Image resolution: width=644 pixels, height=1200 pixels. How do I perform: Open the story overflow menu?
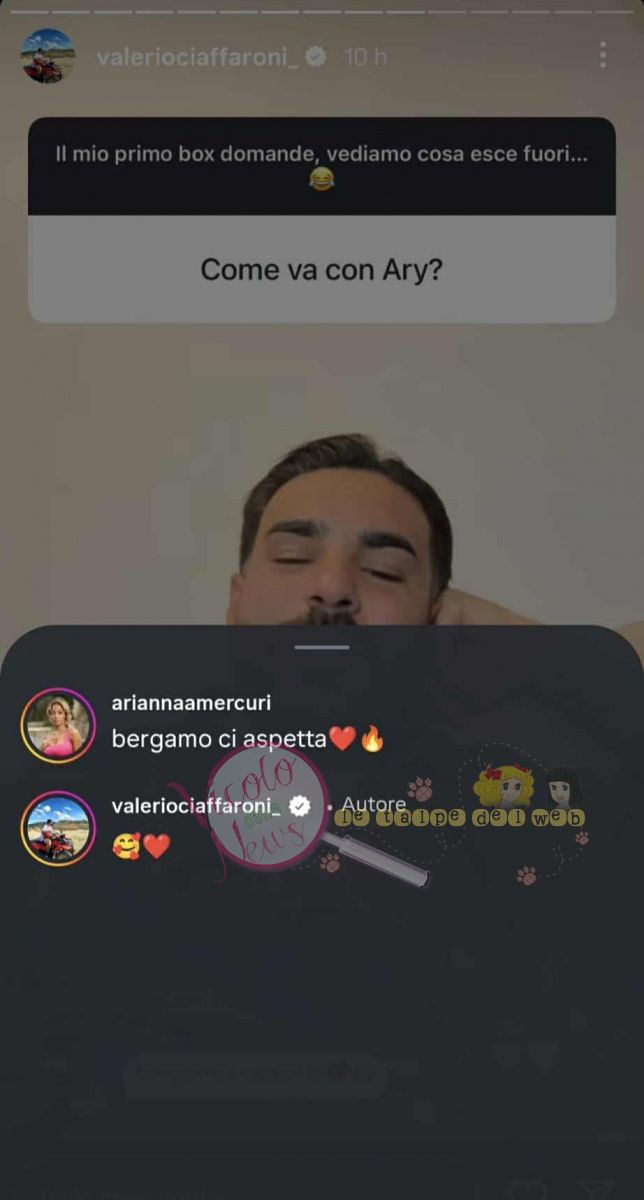coord(602,55)
